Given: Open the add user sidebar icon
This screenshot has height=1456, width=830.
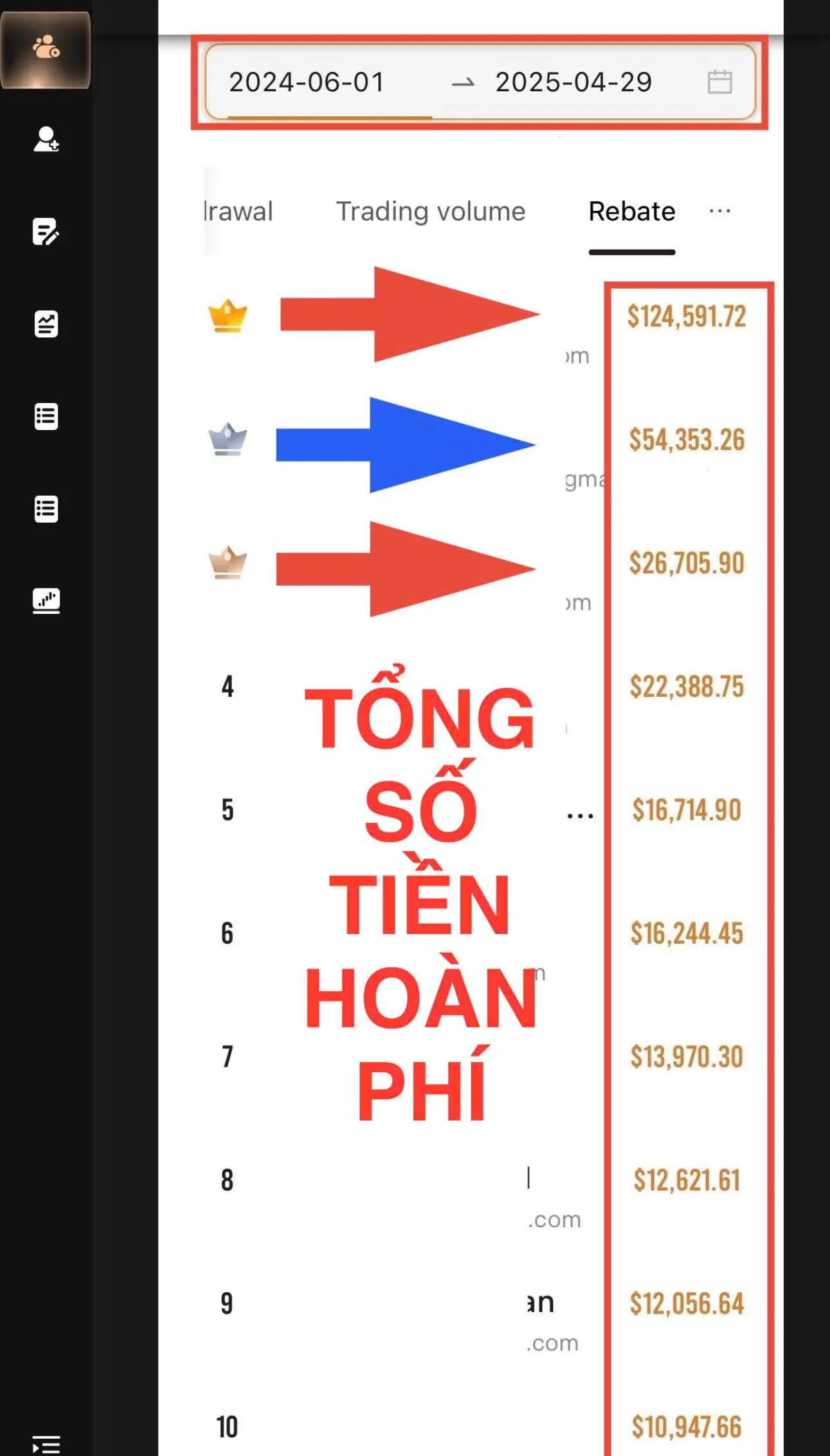Looking at the screenshot, I should pyautogui.click(x=46, y=140).
